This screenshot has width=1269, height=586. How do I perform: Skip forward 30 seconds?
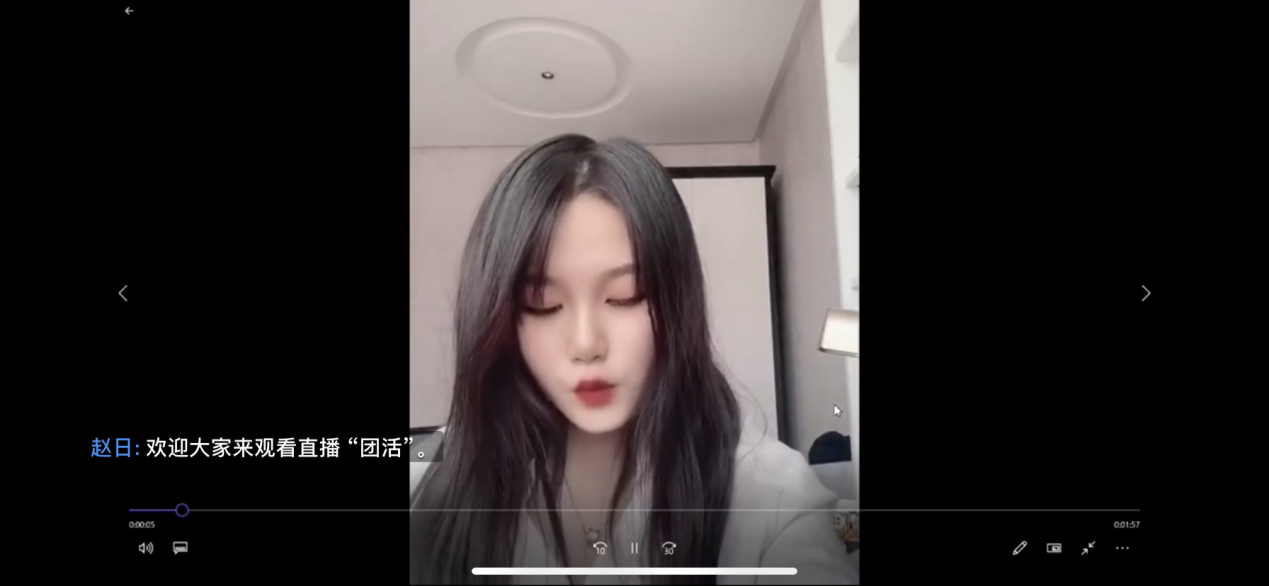point(669,548)
